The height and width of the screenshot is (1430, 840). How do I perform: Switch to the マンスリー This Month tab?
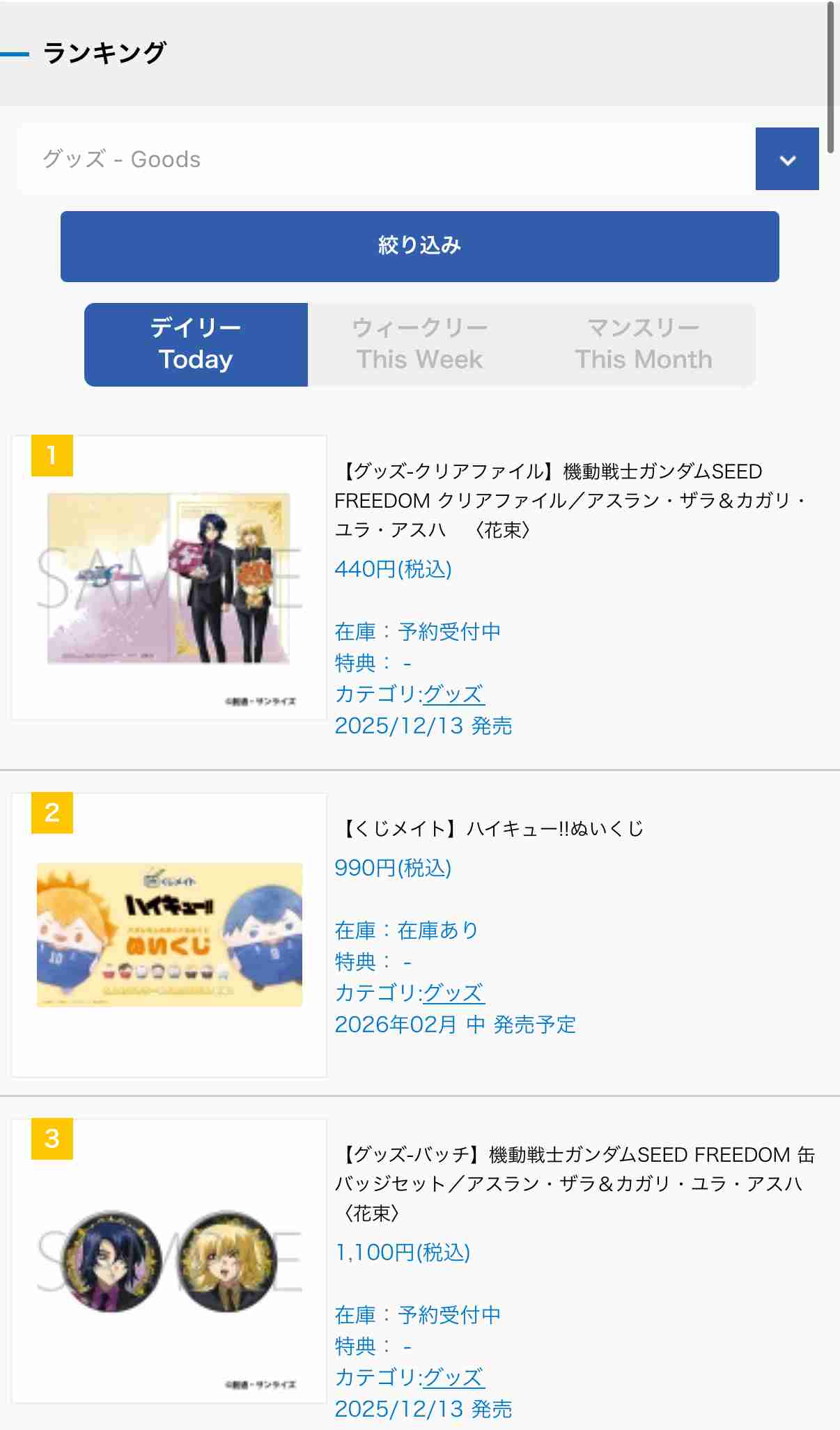point(643,344)
